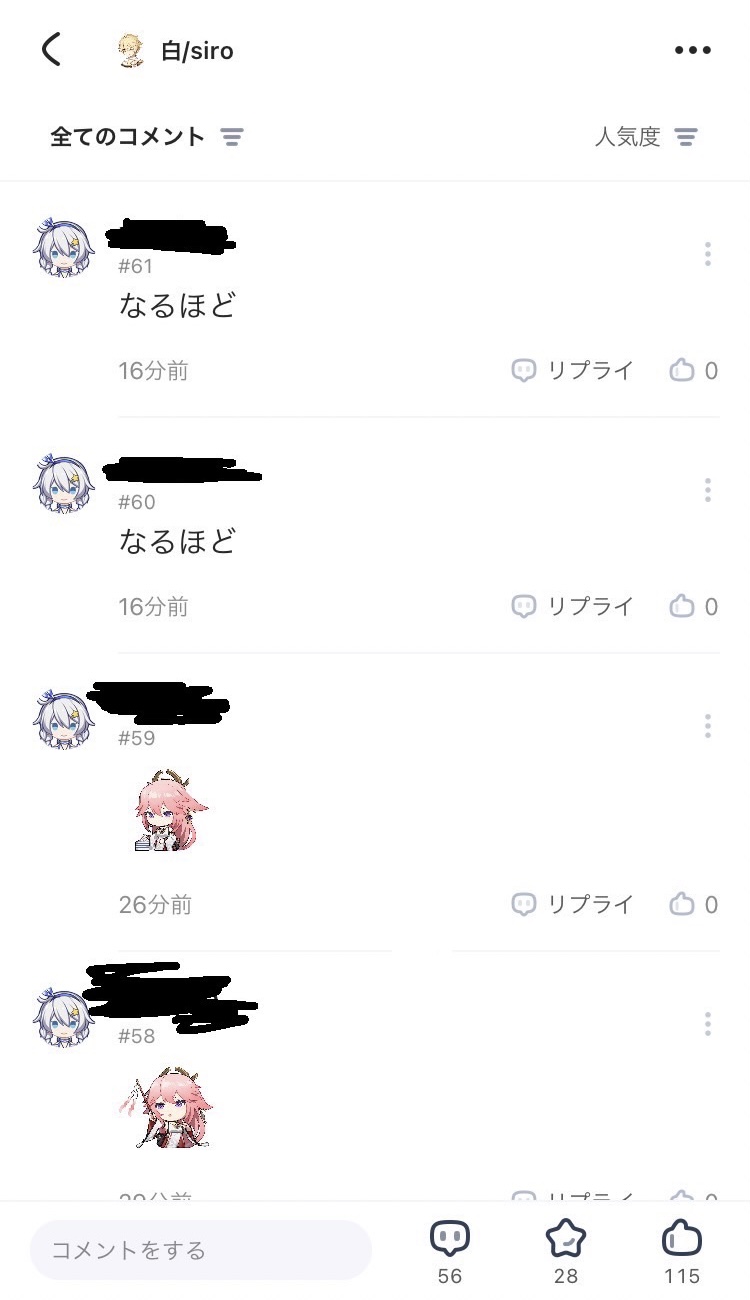The height and width of the screenshot is (1300, 750).
Task: Reply to comment #61
Action: point(573,371)
